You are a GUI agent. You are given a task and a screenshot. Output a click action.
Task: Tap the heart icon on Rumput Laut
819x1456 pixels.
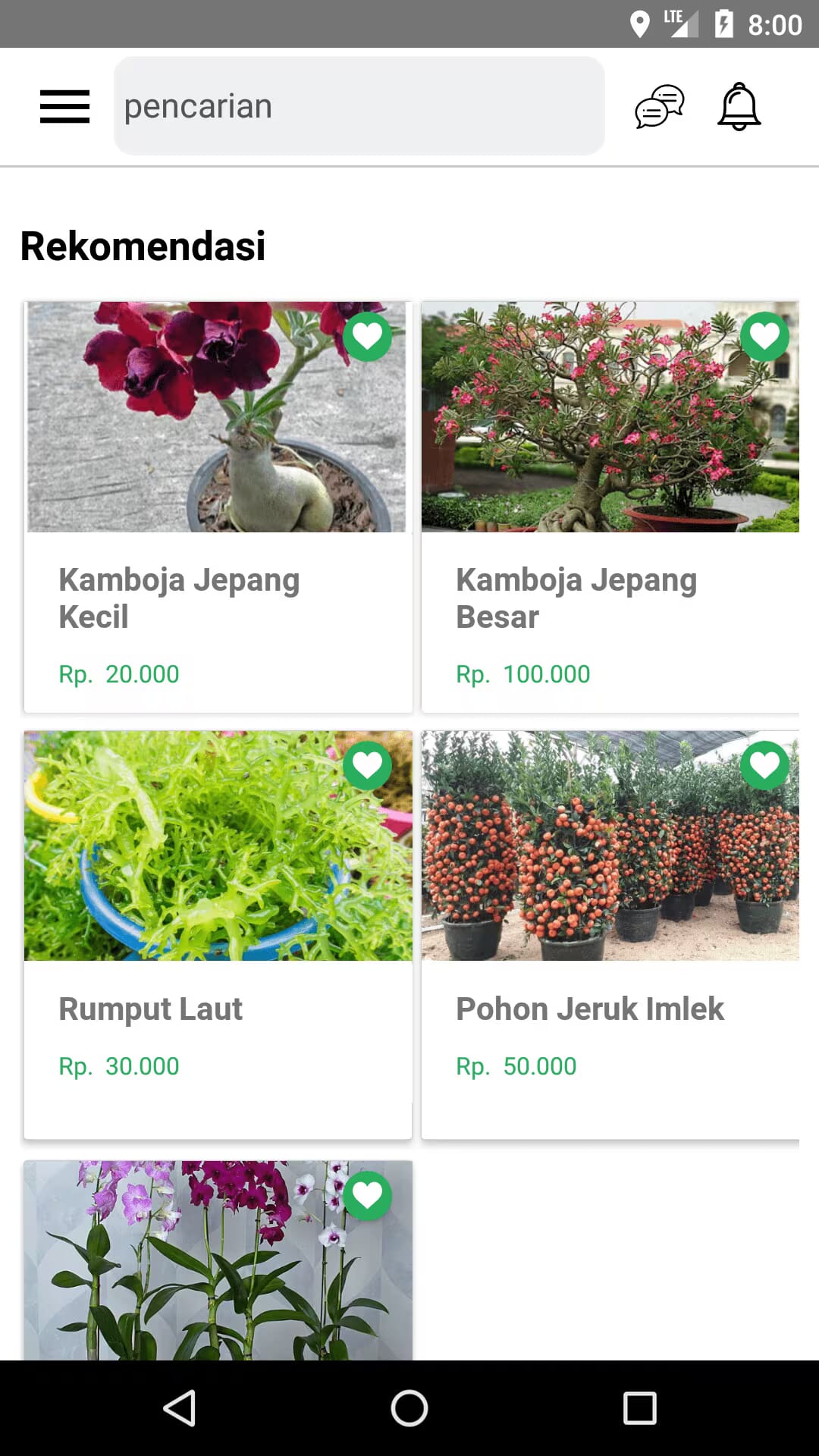(x=368, y=766)
